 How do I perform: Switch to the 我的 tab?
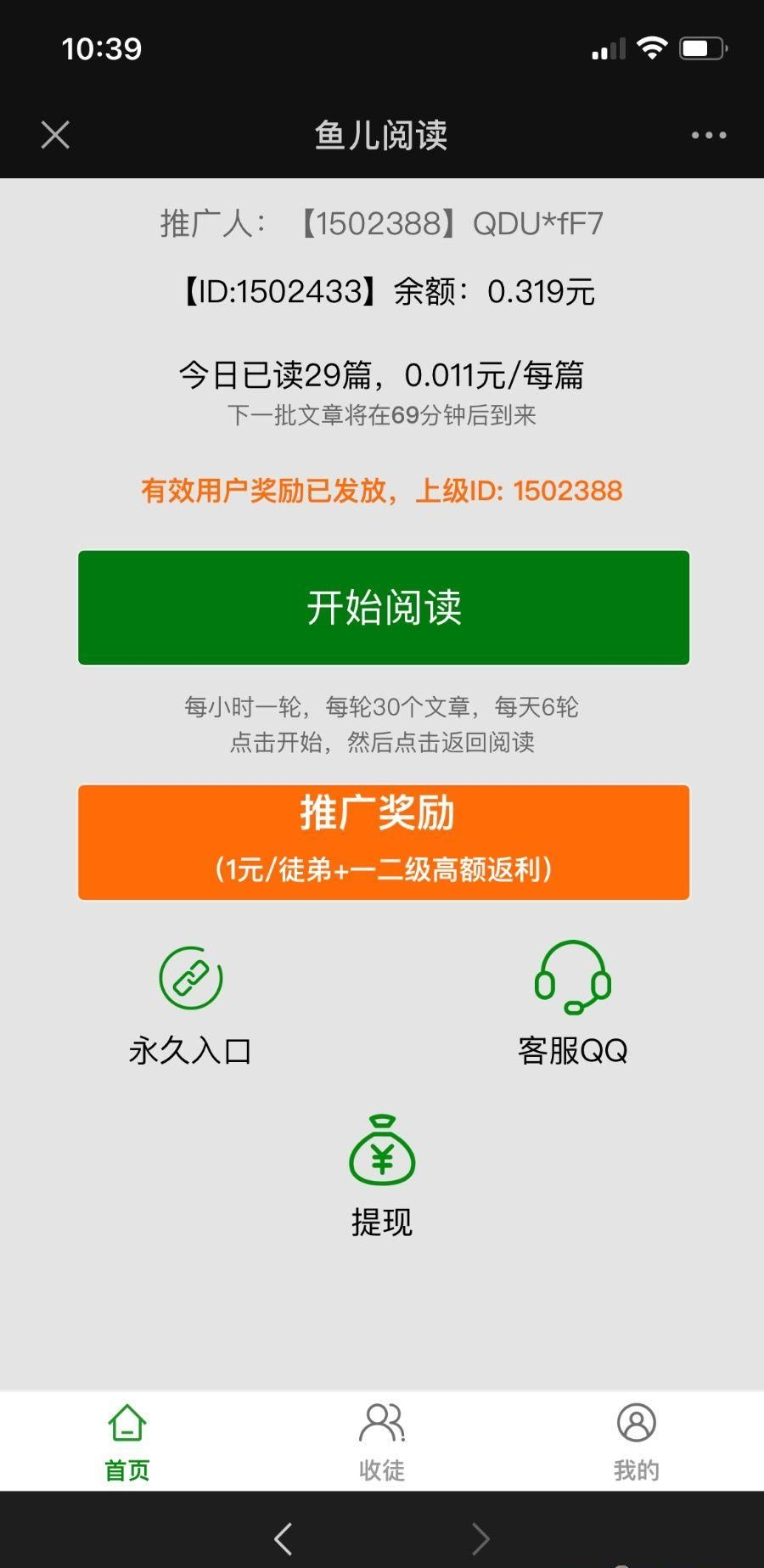pos(637,1442)
